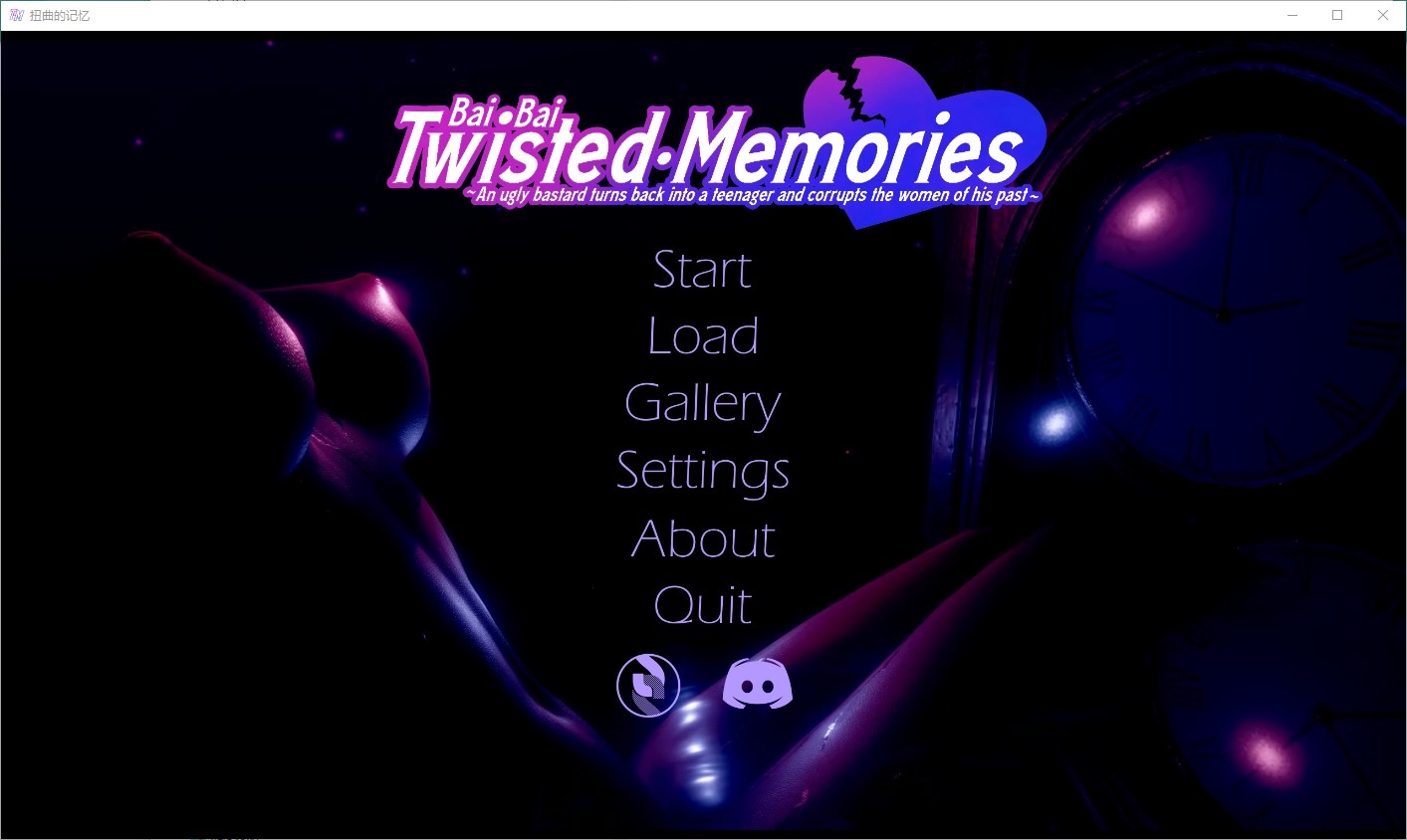Open the circular logo link beside Discord

(x=648, y=685)
